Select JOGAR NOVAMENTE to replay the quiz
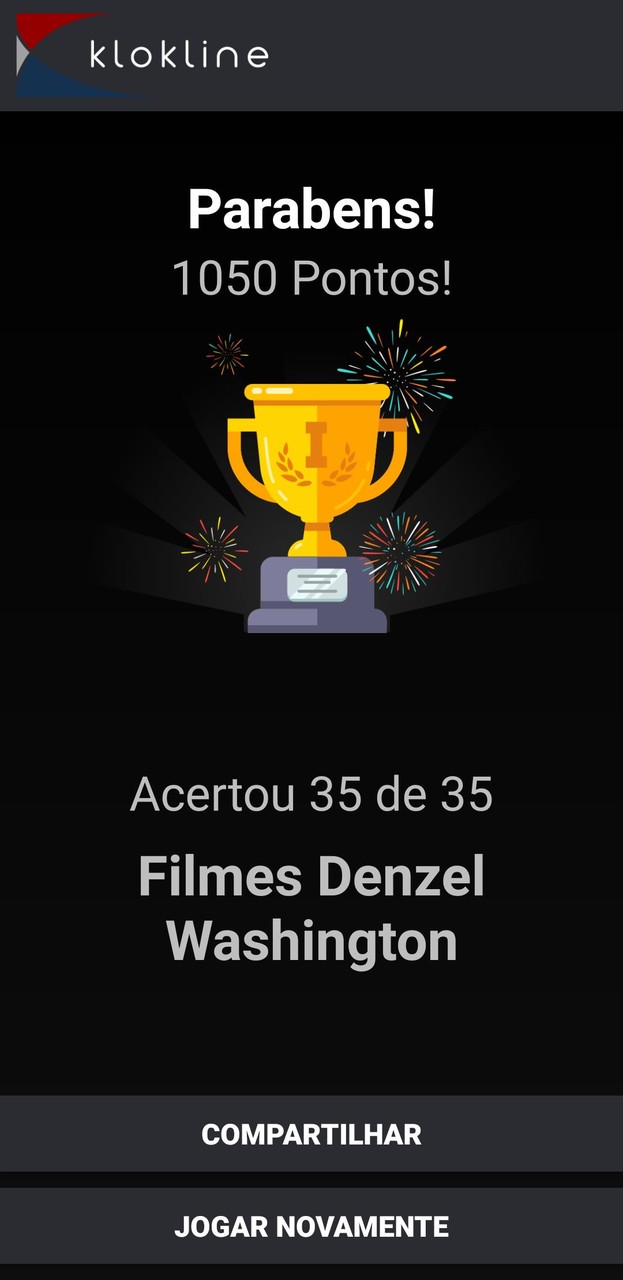This screenshot has width=623, height=1280. coord(311,1226)
